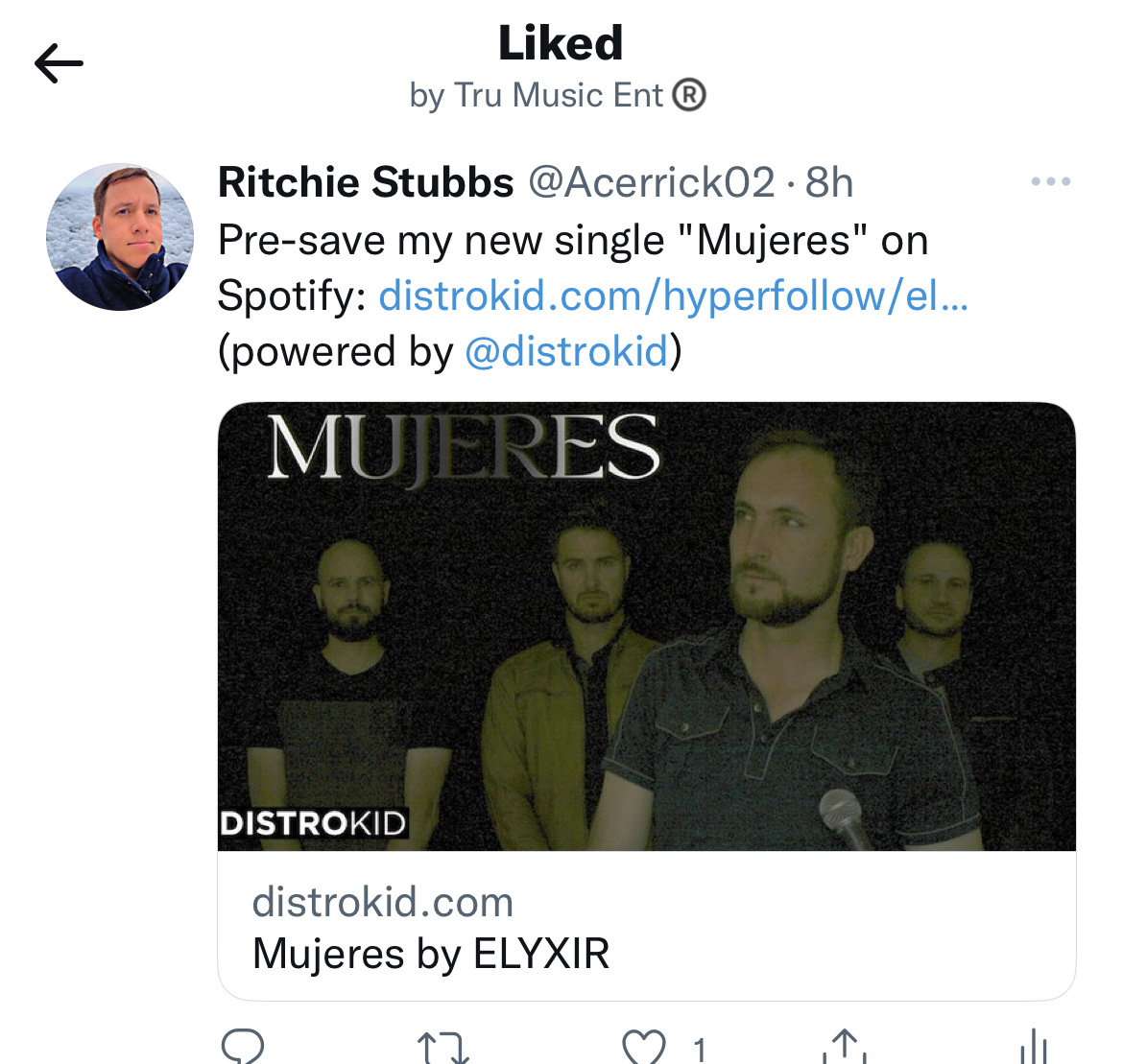Share the tweet via share icon
This screenshot has width=1123, height=1064.
click(x=845, y=1046)
